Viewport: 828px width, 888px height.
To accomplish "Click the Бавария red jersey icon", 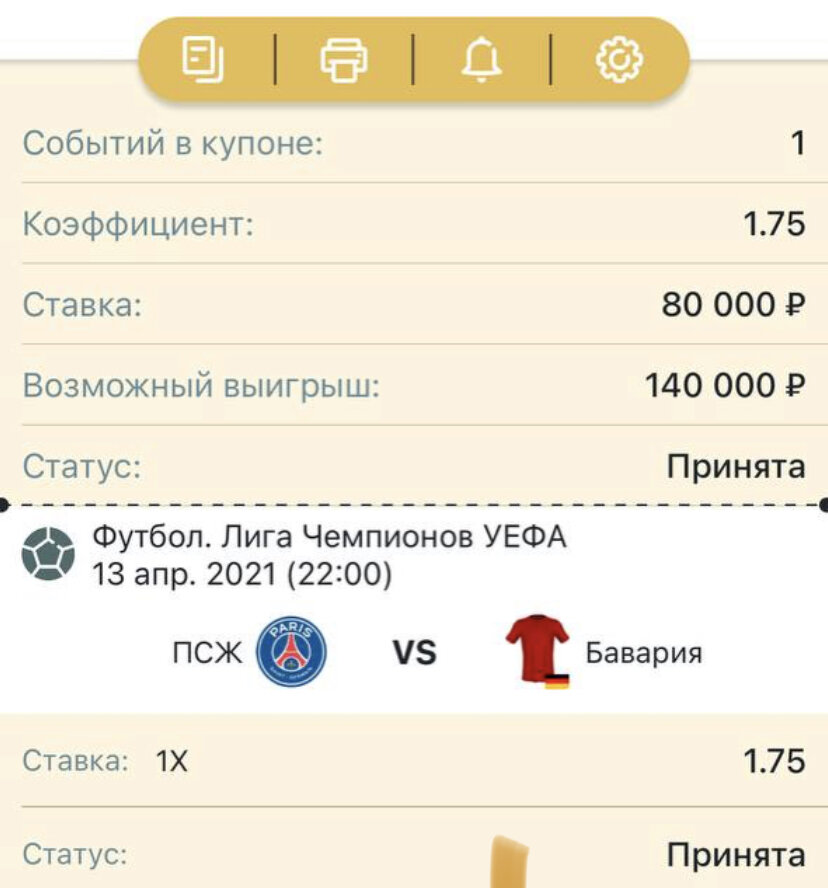I will [x=539, y=645].
